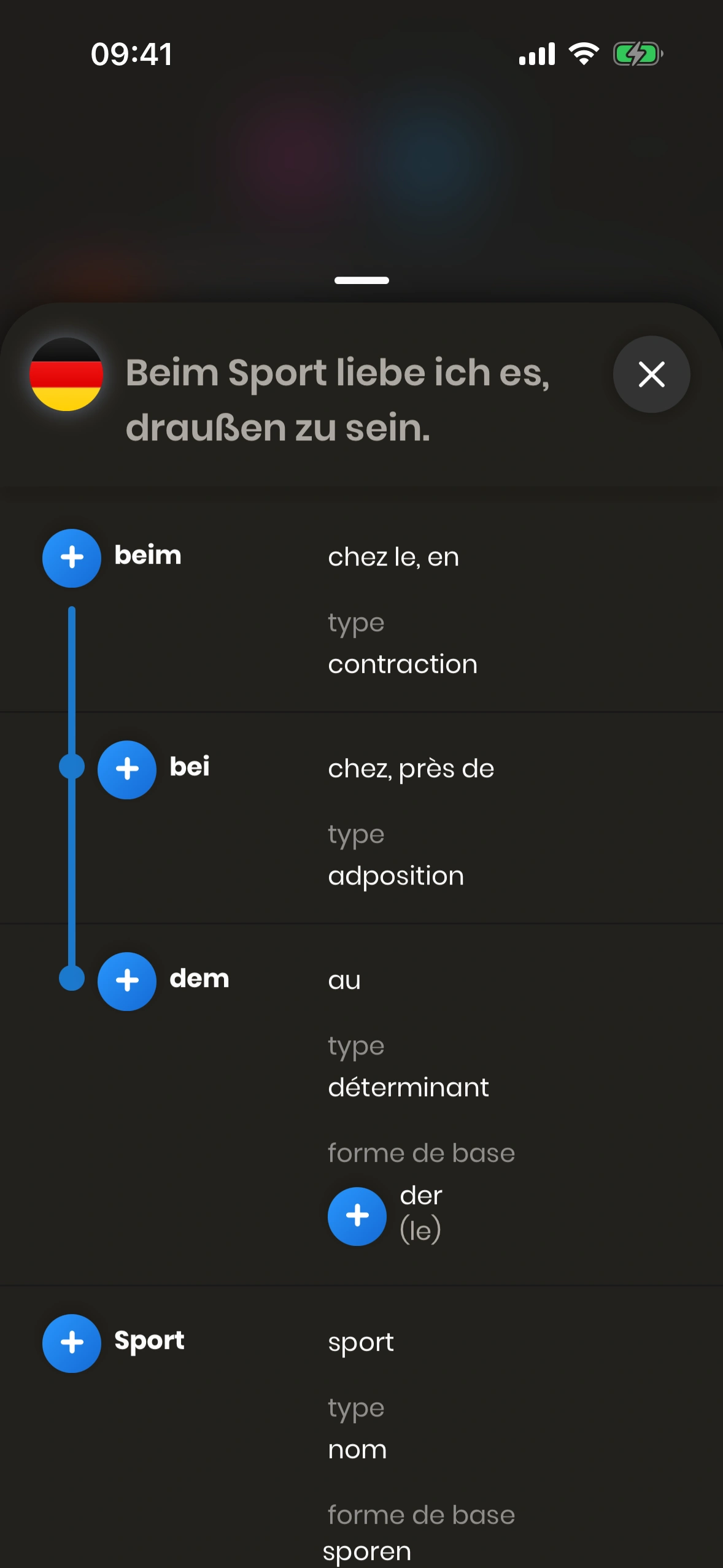Close the sentence breakdown sheet
723x1568 pixels.
coord(651,374)
